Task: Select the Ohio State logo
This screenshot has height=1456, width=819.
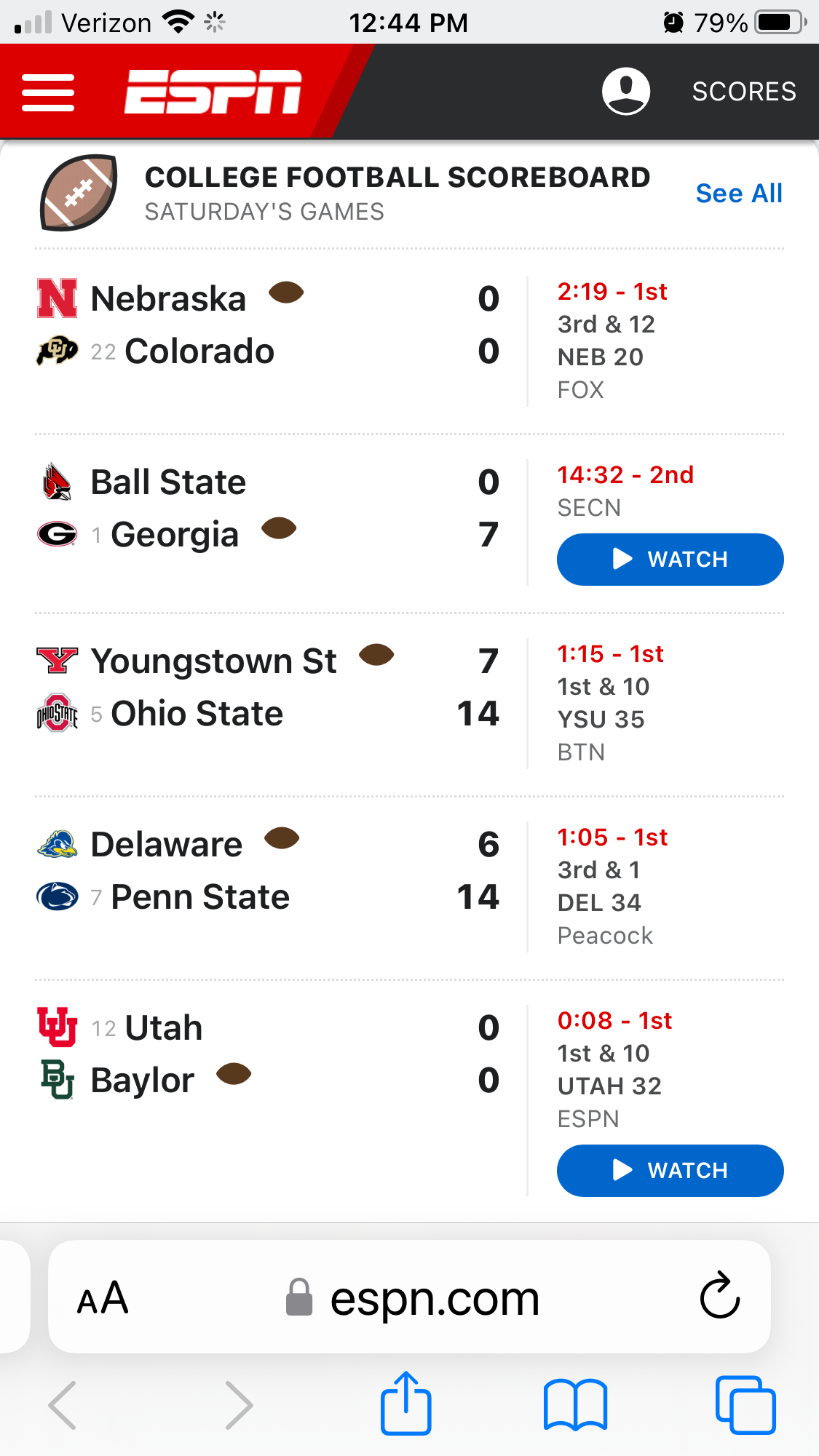Action: tap(57, 713)
